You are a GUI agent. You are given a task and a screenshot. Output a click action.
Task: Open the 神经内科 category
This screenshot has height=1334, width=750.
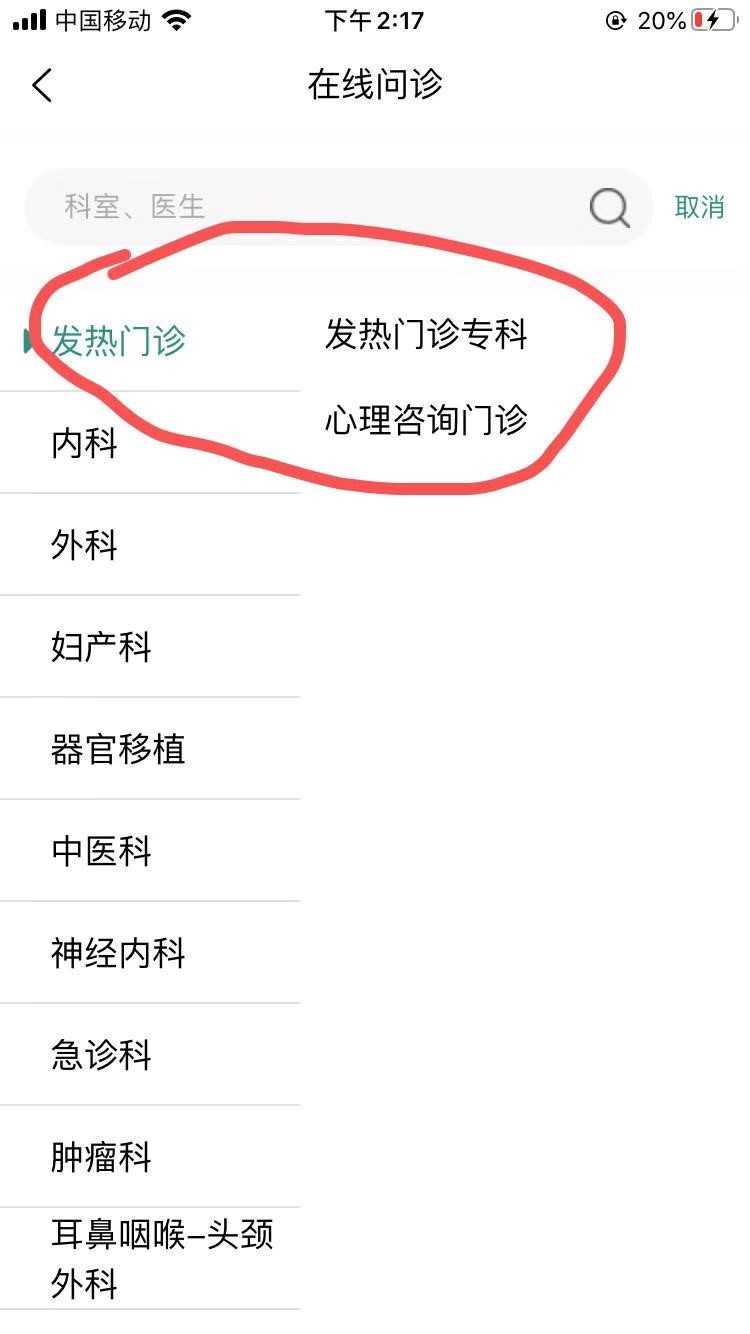coord(118,954)
